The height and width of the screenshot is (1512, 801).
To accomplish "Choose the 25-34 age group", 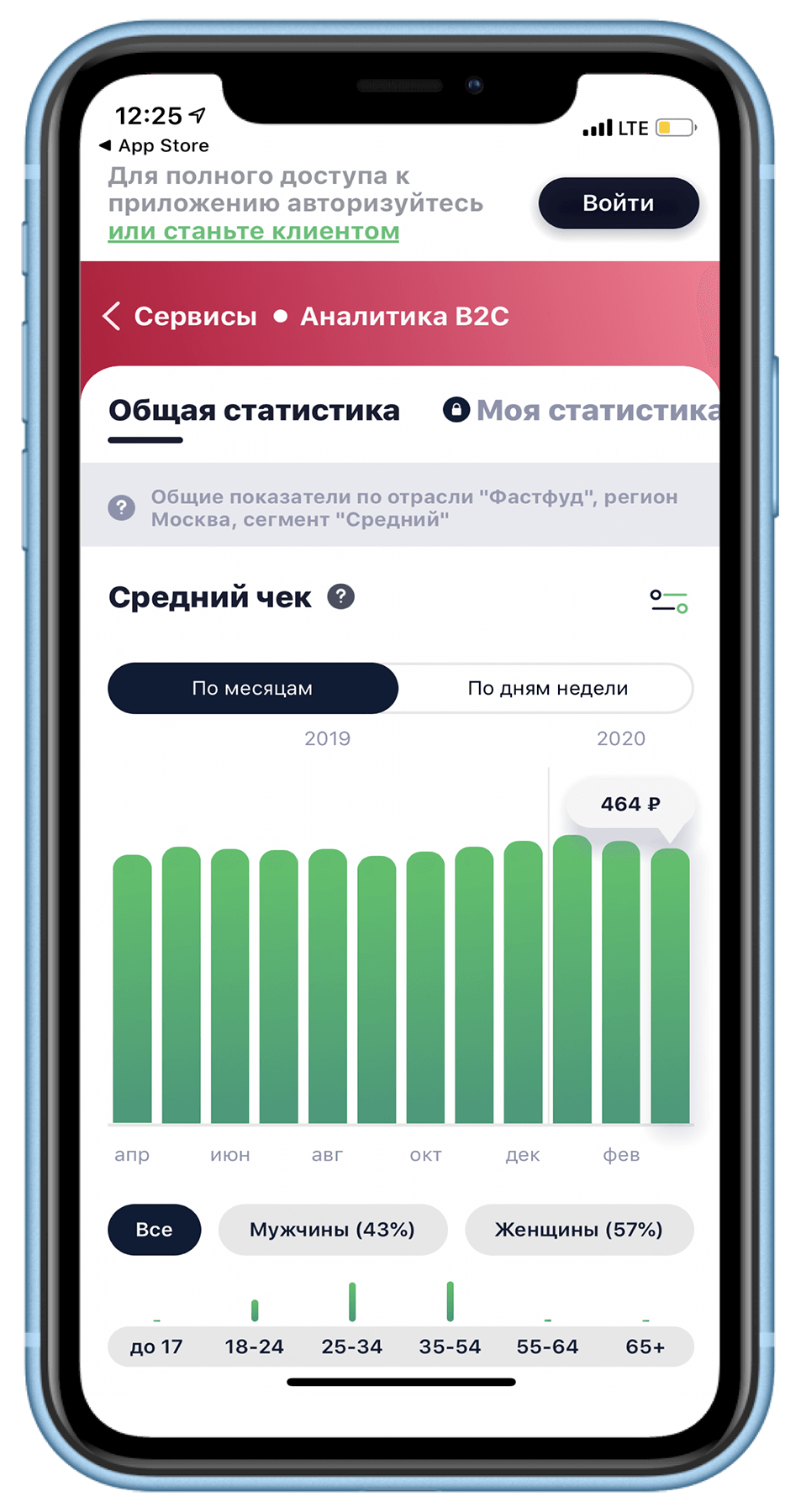I will [351, 1347].
